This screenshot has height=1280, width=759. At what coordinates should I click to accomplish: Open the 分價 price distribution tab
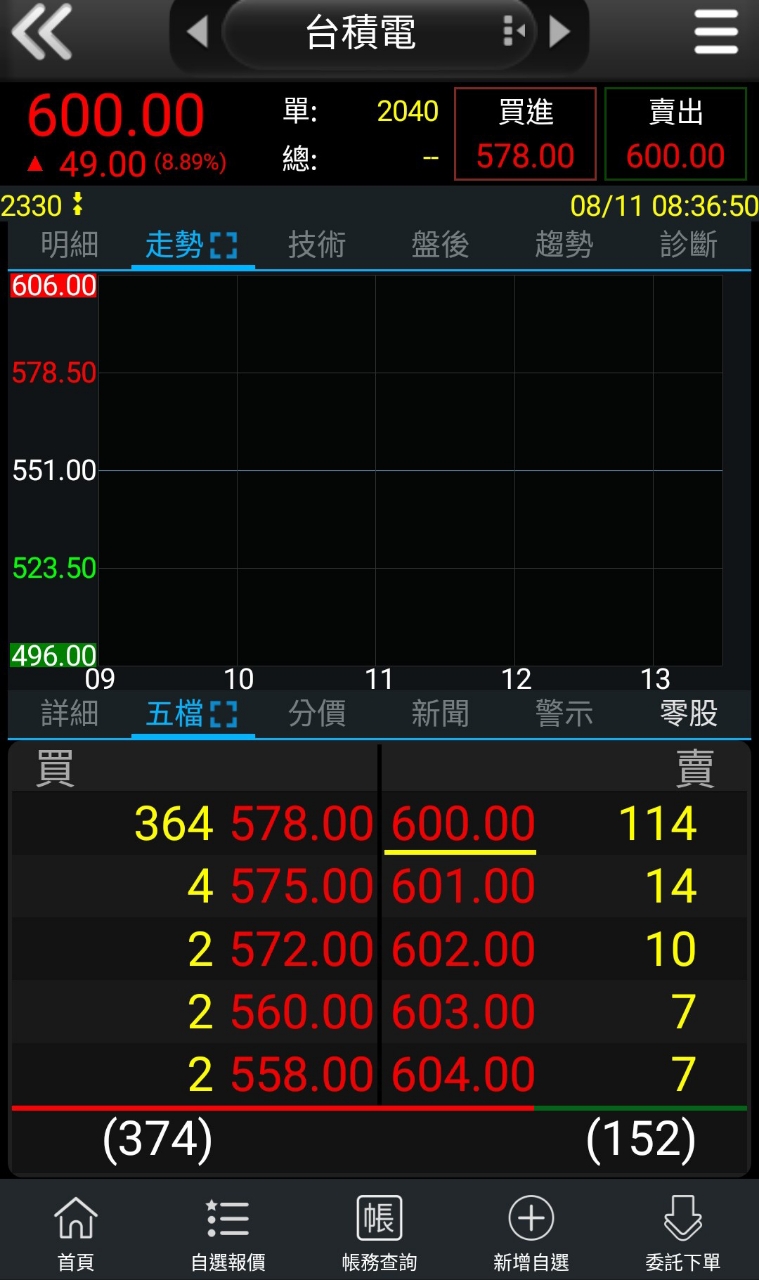click(316, 714)
